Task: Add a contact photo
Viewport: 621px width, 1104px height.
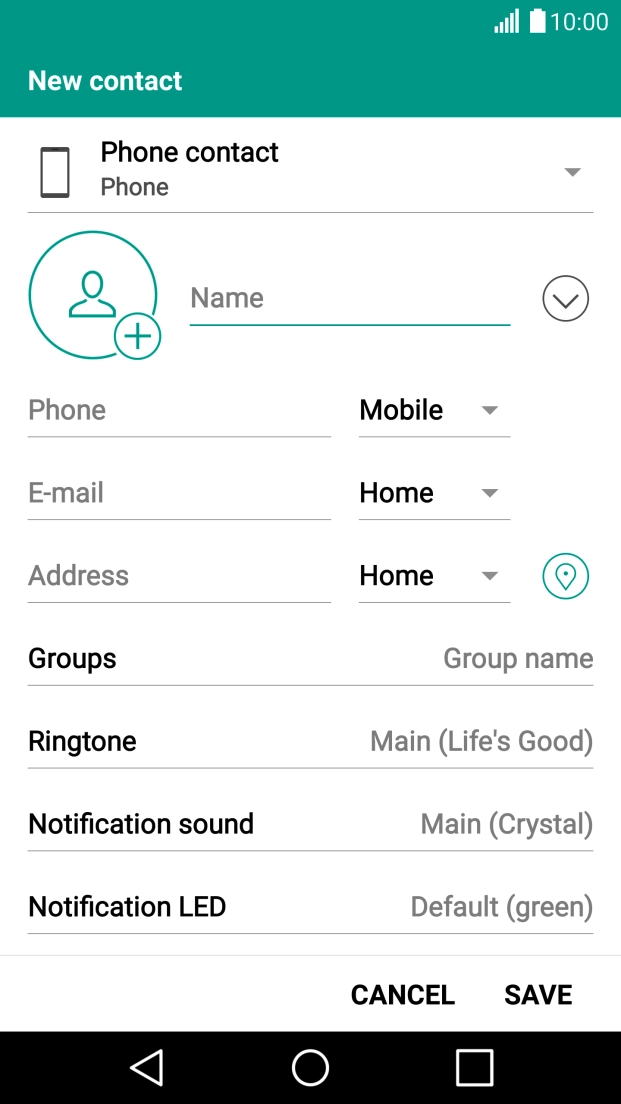Action: 94,296
